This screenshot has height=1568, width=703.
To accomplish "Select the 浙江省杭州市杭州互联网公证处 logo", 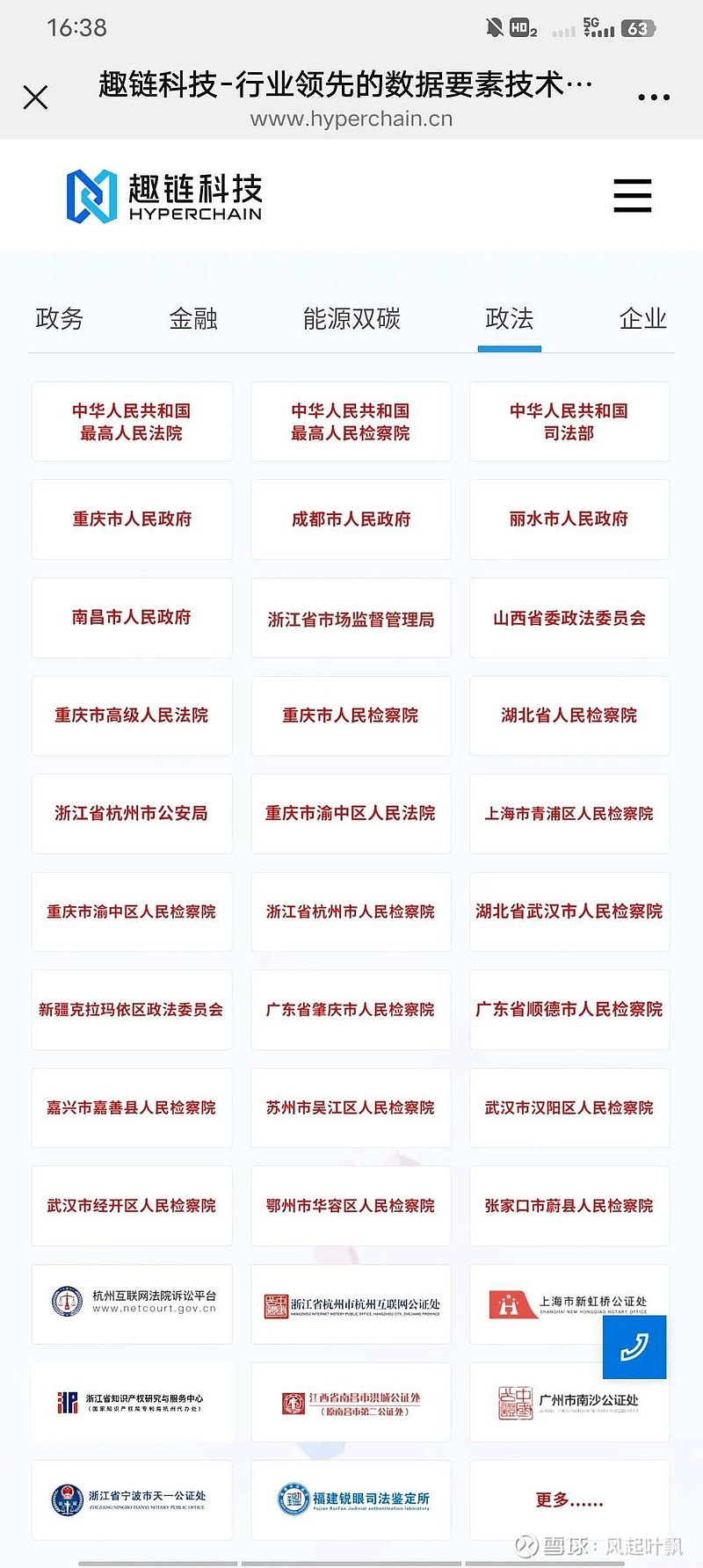I will coord(350,1304).
